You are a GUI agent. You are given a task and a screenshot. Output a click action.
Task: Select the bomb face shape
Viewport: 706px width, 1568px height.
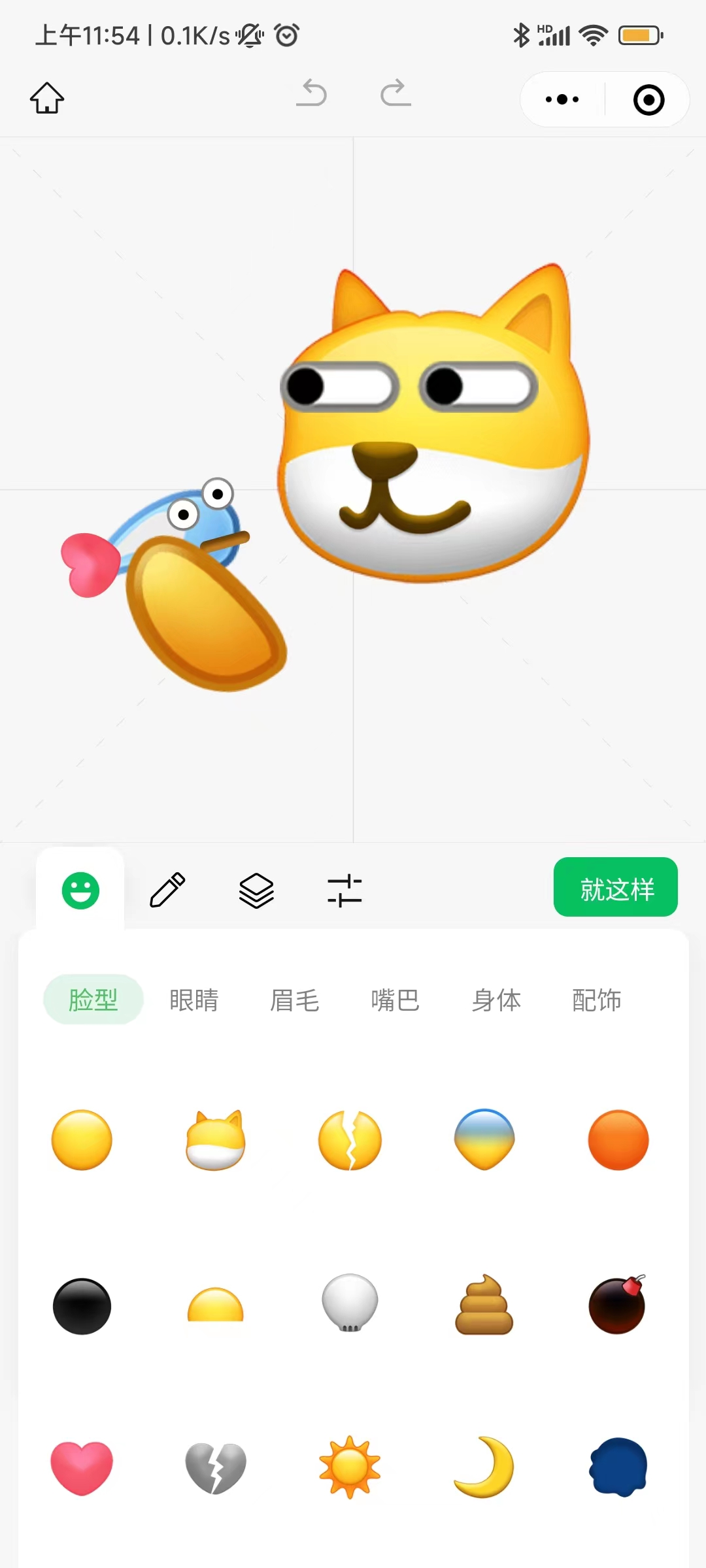pyautogui.click(x=617, y=1306)
